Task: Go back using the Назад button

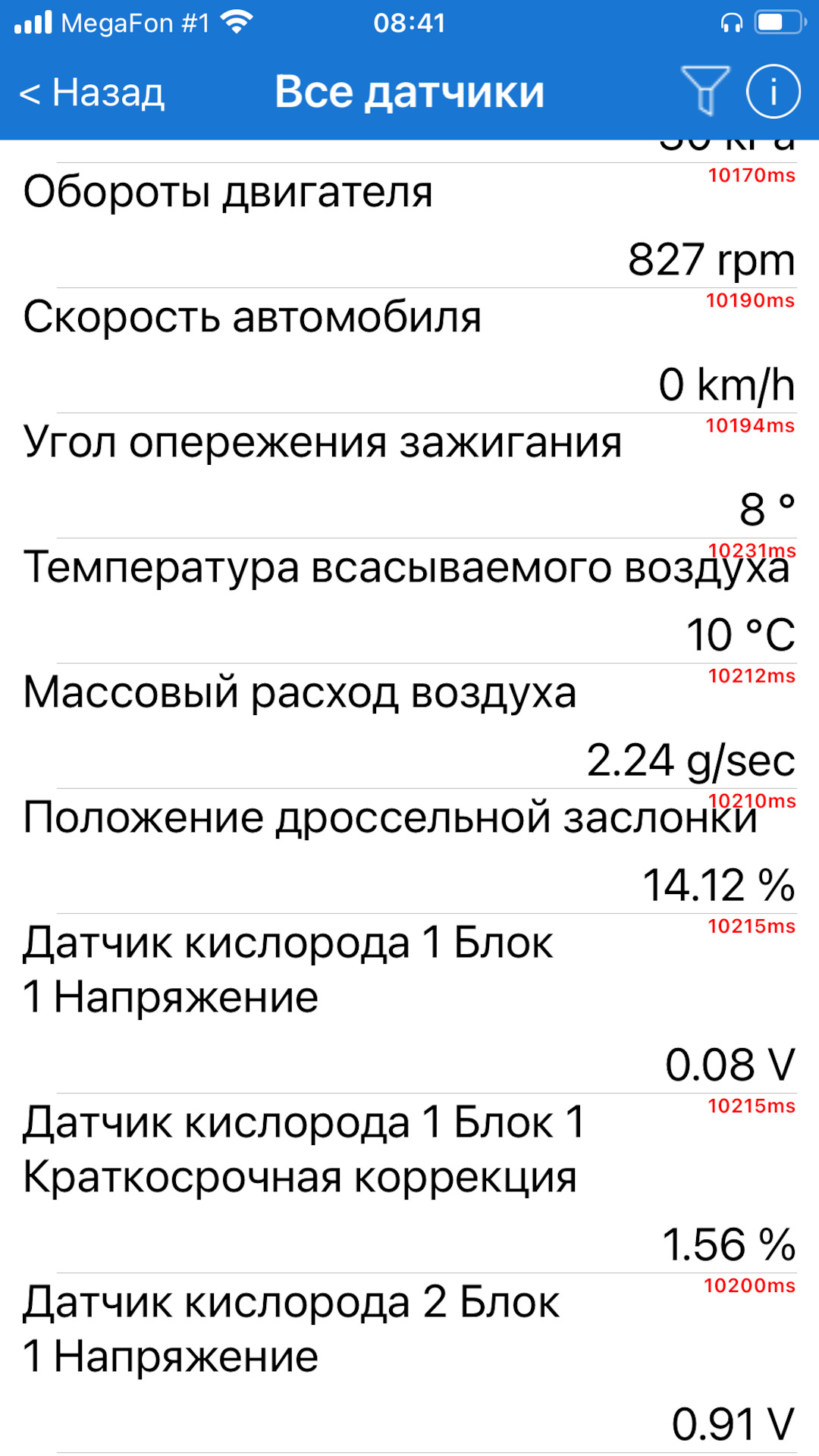Action: pyautogui.click(x=93, y=93)
